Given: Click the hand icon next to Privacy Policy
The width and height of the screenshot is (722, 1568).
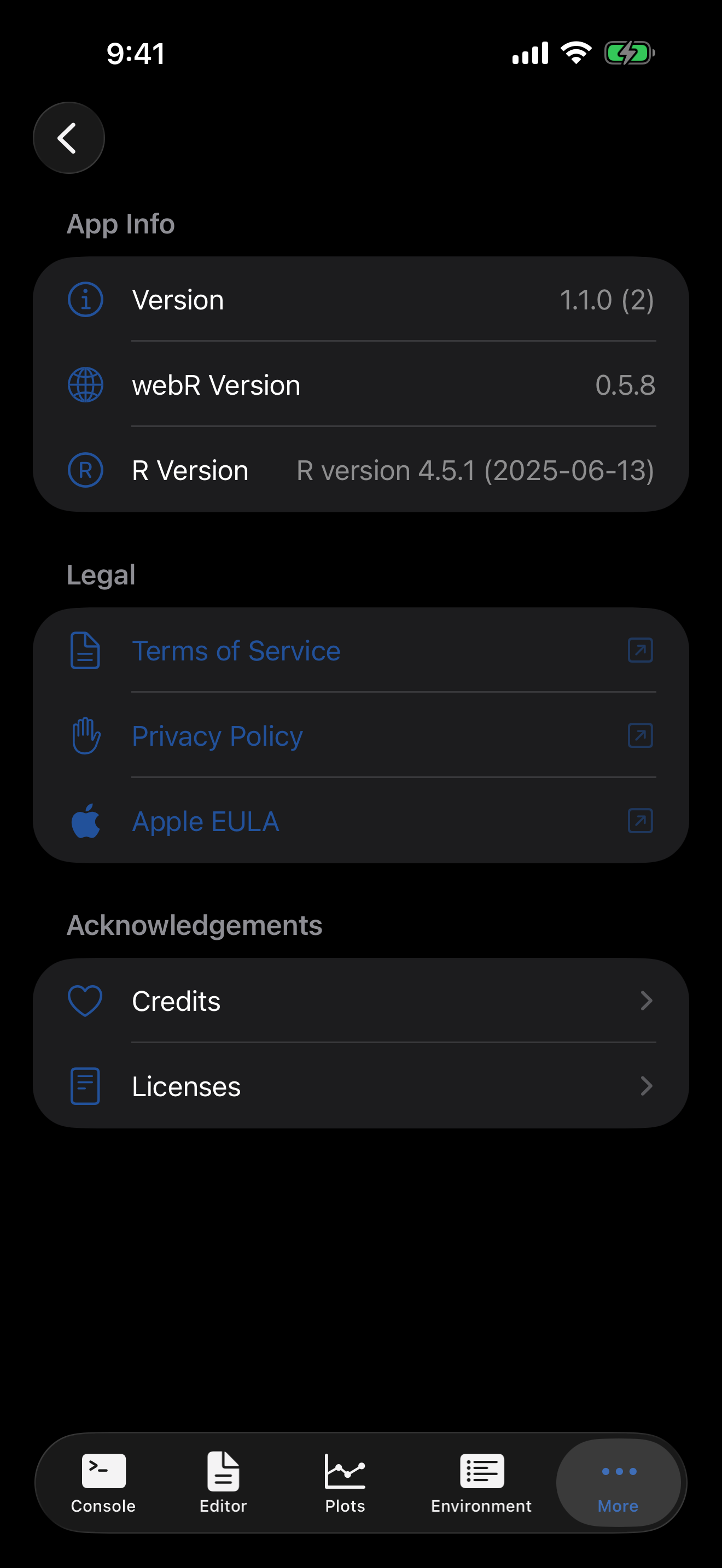Looking at the screenshot, I should [x=85, y=735].
